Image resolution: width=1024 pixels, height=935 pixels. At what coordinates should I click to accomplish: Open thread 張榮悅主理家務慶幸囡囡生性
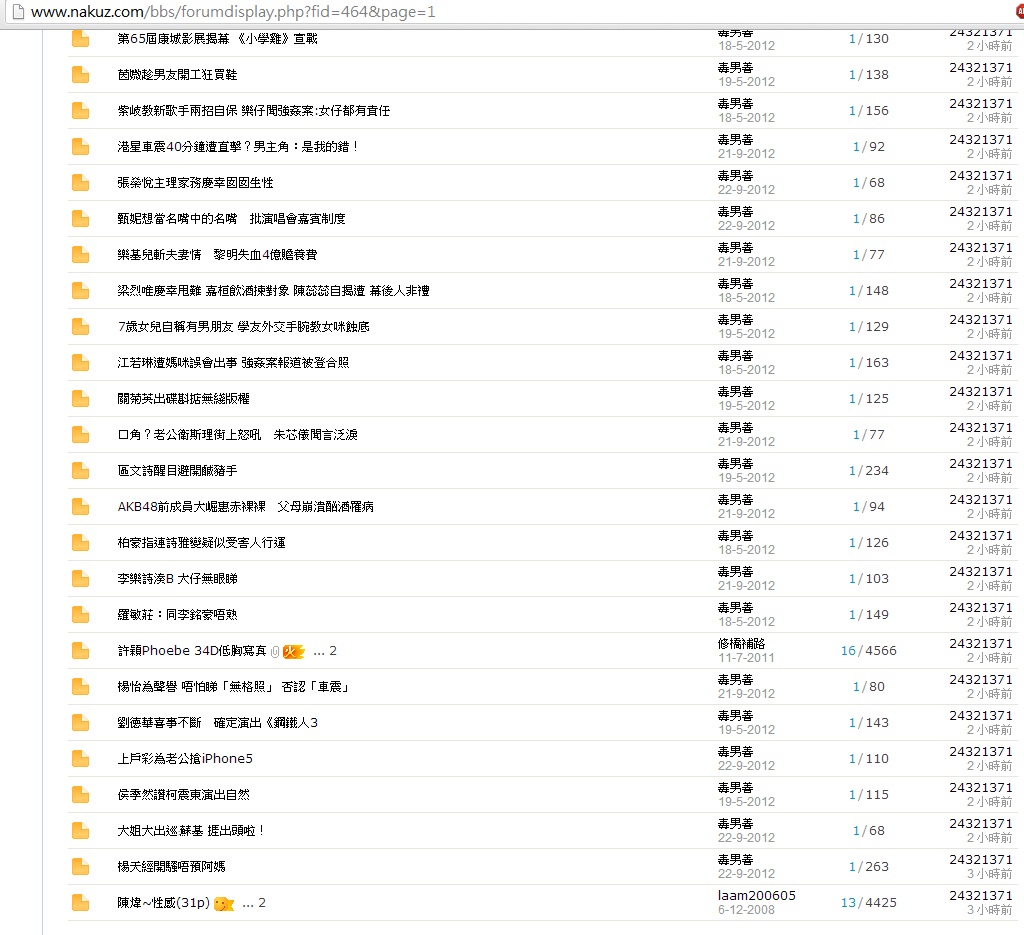195,183
